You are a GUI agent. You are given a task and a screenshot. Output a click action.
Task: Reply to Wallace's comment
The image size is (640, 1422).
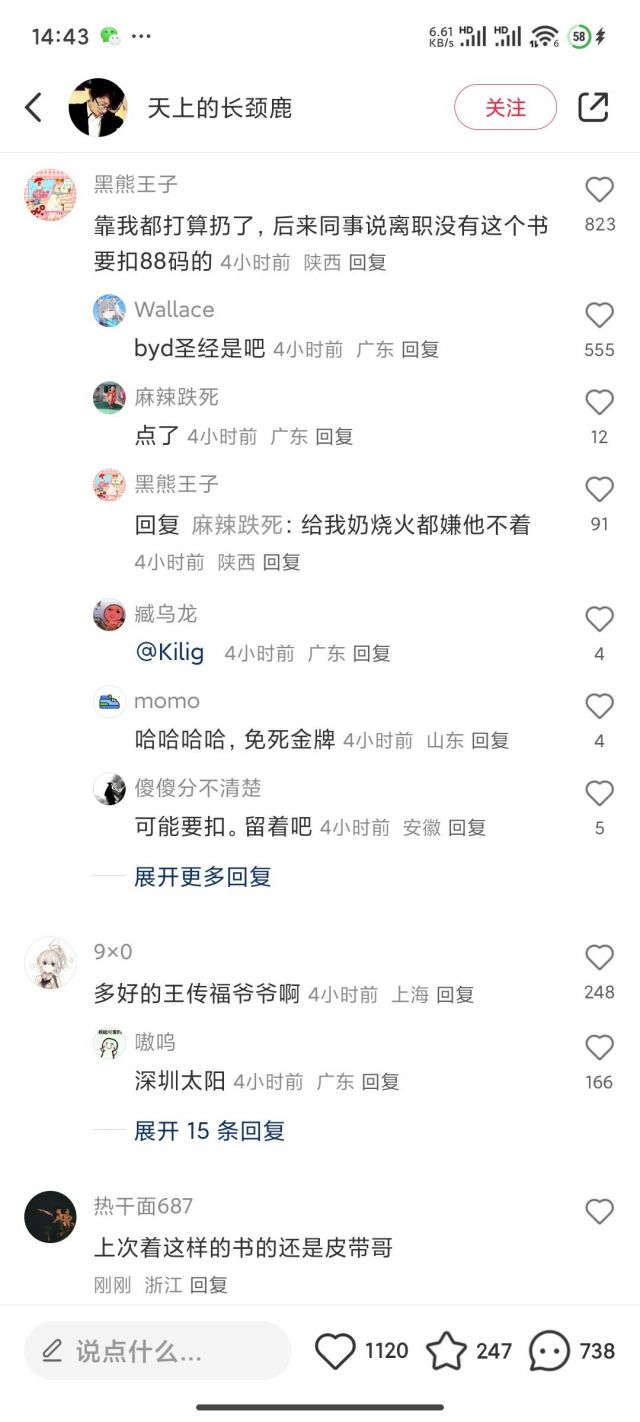pos(420,349)
